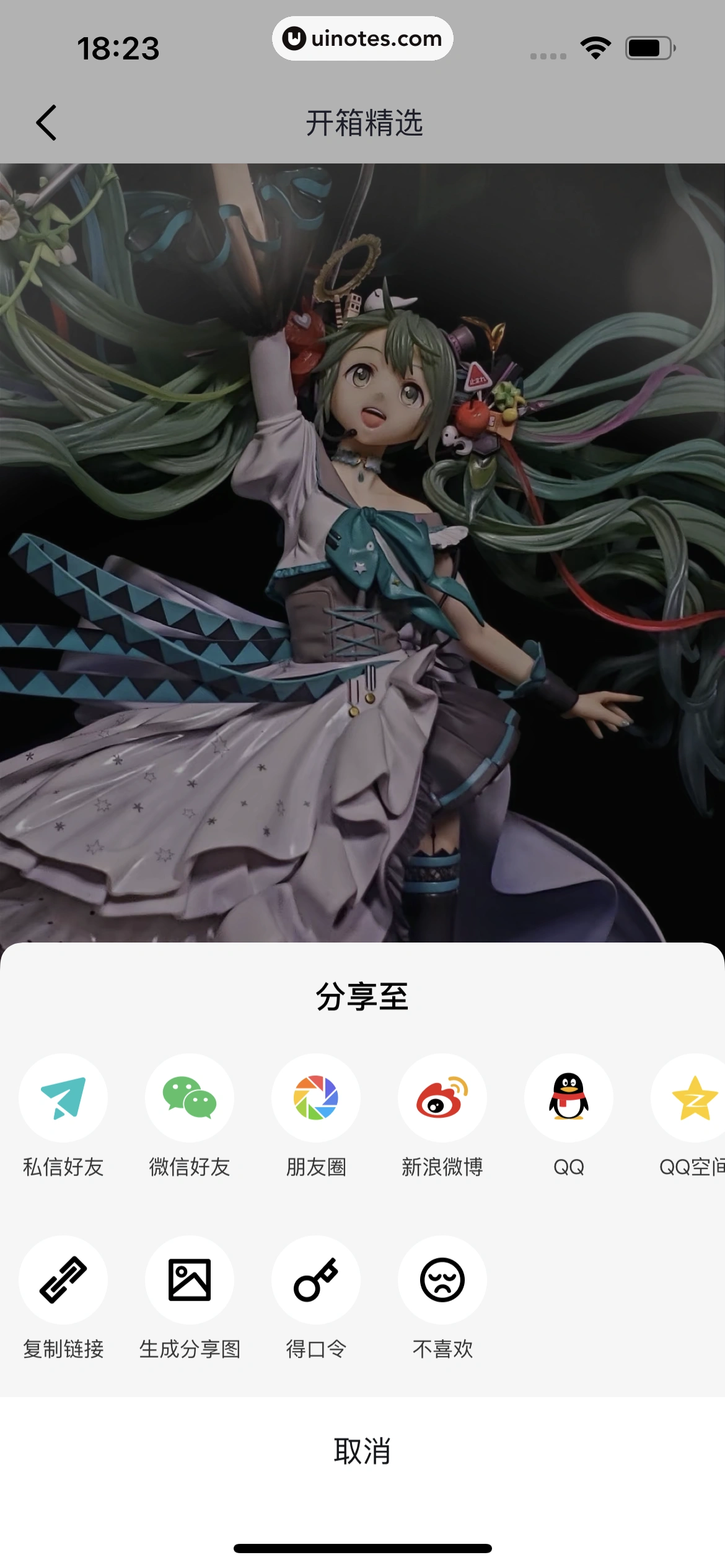Tap the battery indicator
Screen dimensions: 725x1568
(x=648, y=46)
